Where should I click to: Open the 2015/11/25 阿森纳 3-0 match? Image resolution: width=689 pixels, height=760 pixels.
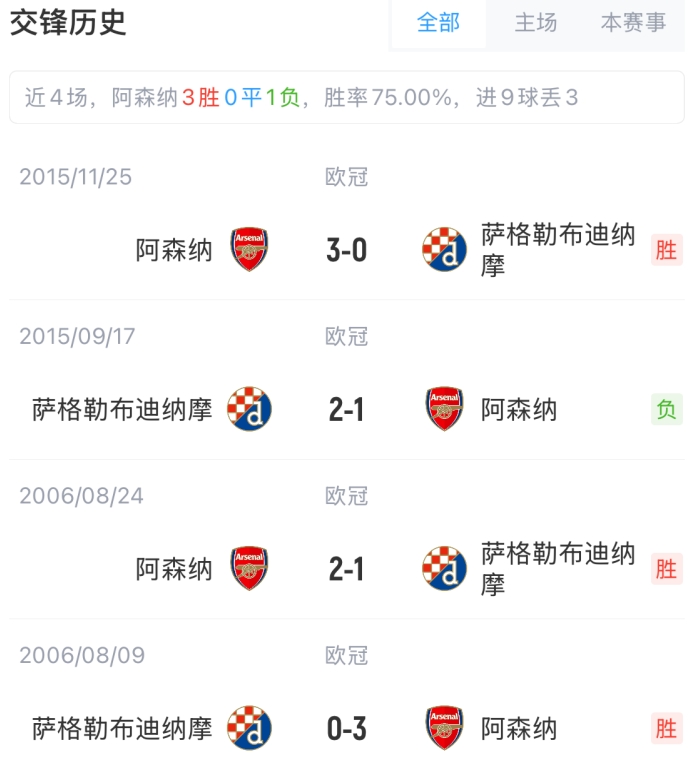pyautogui.click(x=346, y=250)
